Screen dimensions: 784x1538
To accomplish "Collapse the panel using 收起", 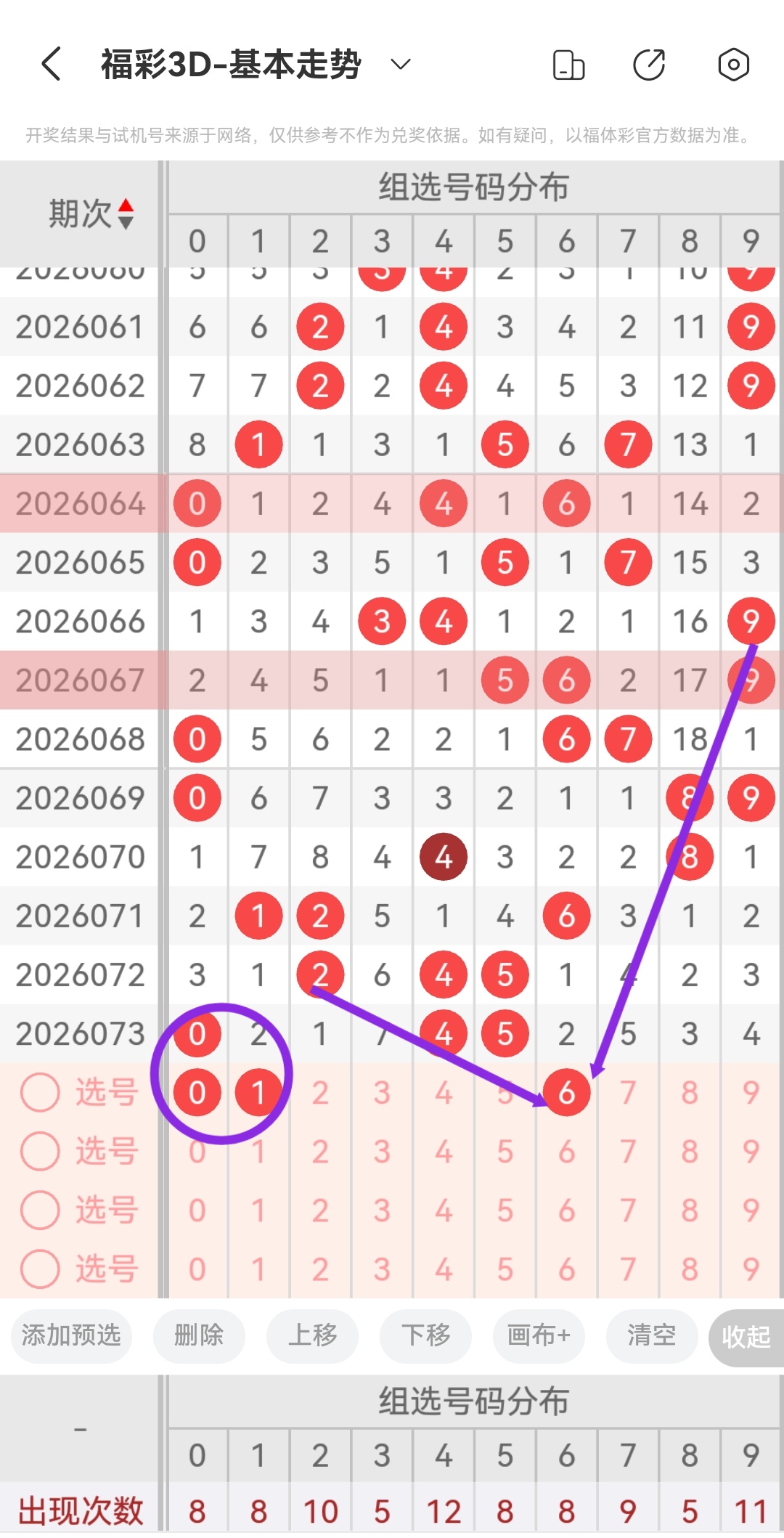I will [x=745, y=1336].
